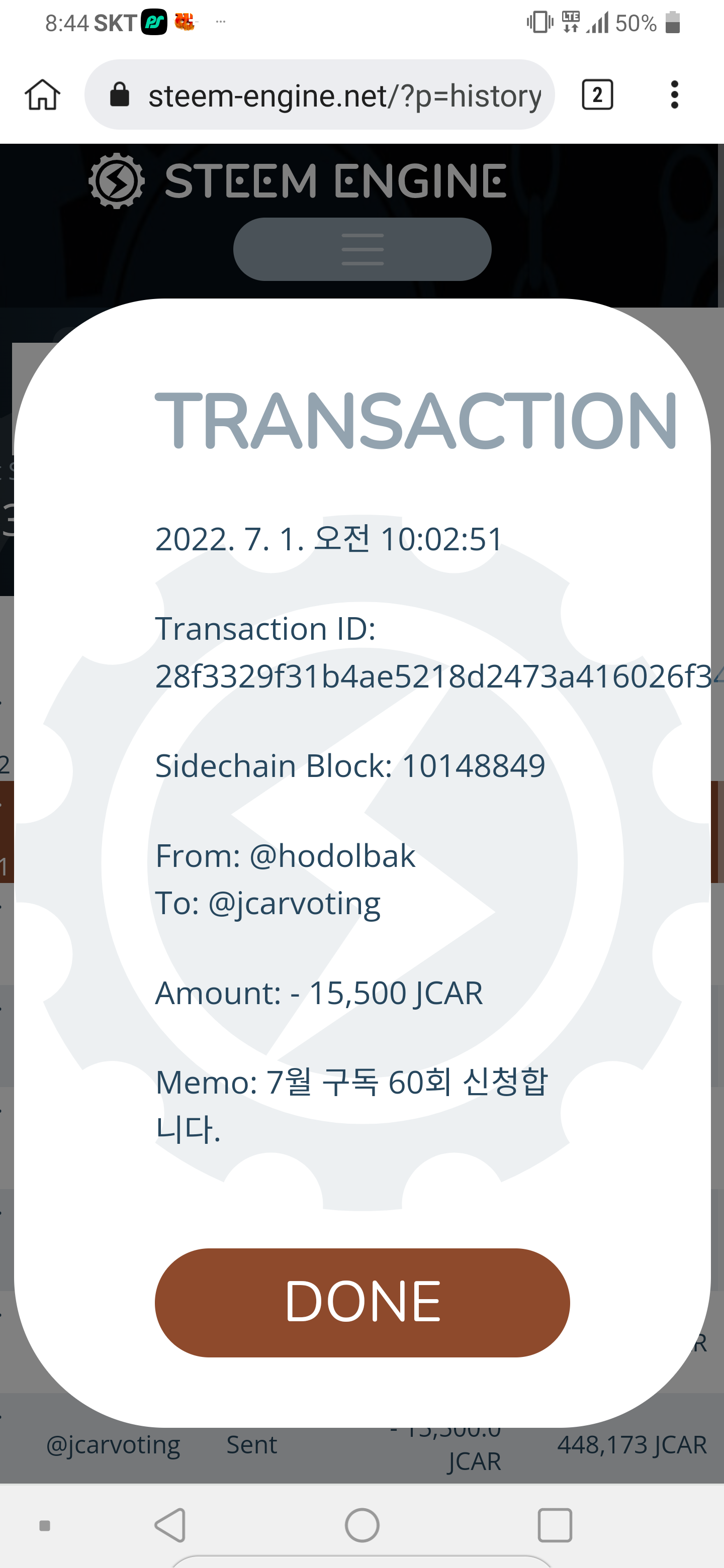Open the recent apps view
724x1568 pixels.
tap(555, 1525)
